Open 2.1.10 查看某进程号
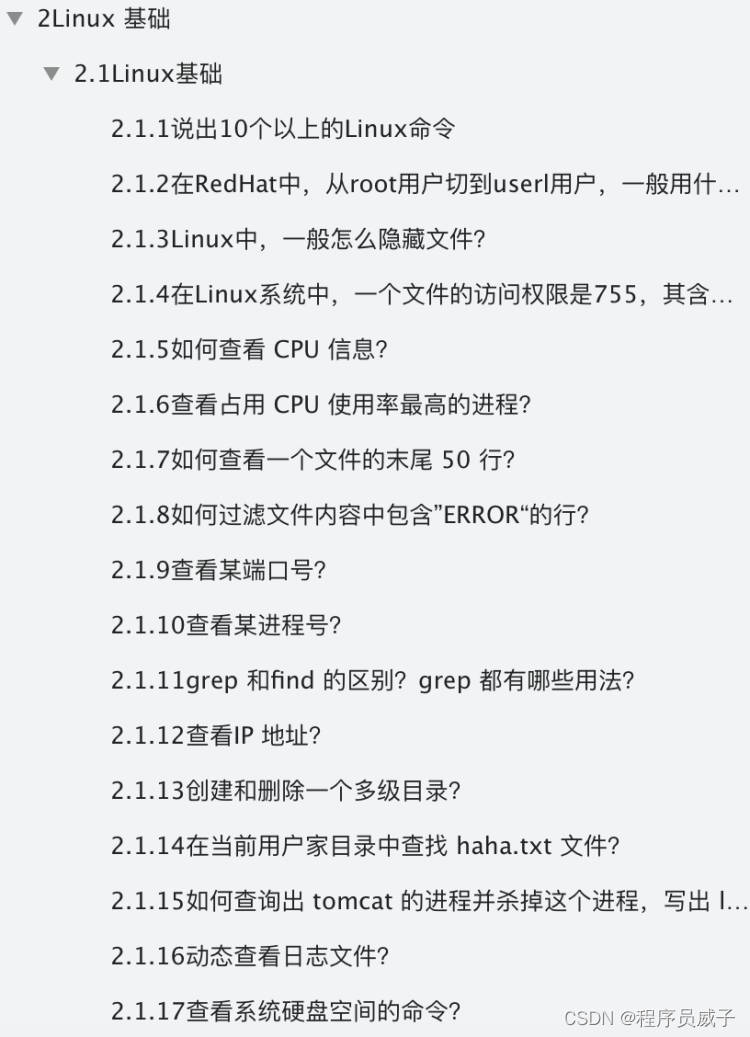The height and width of the screenshot is (1037, 750). 226,626
